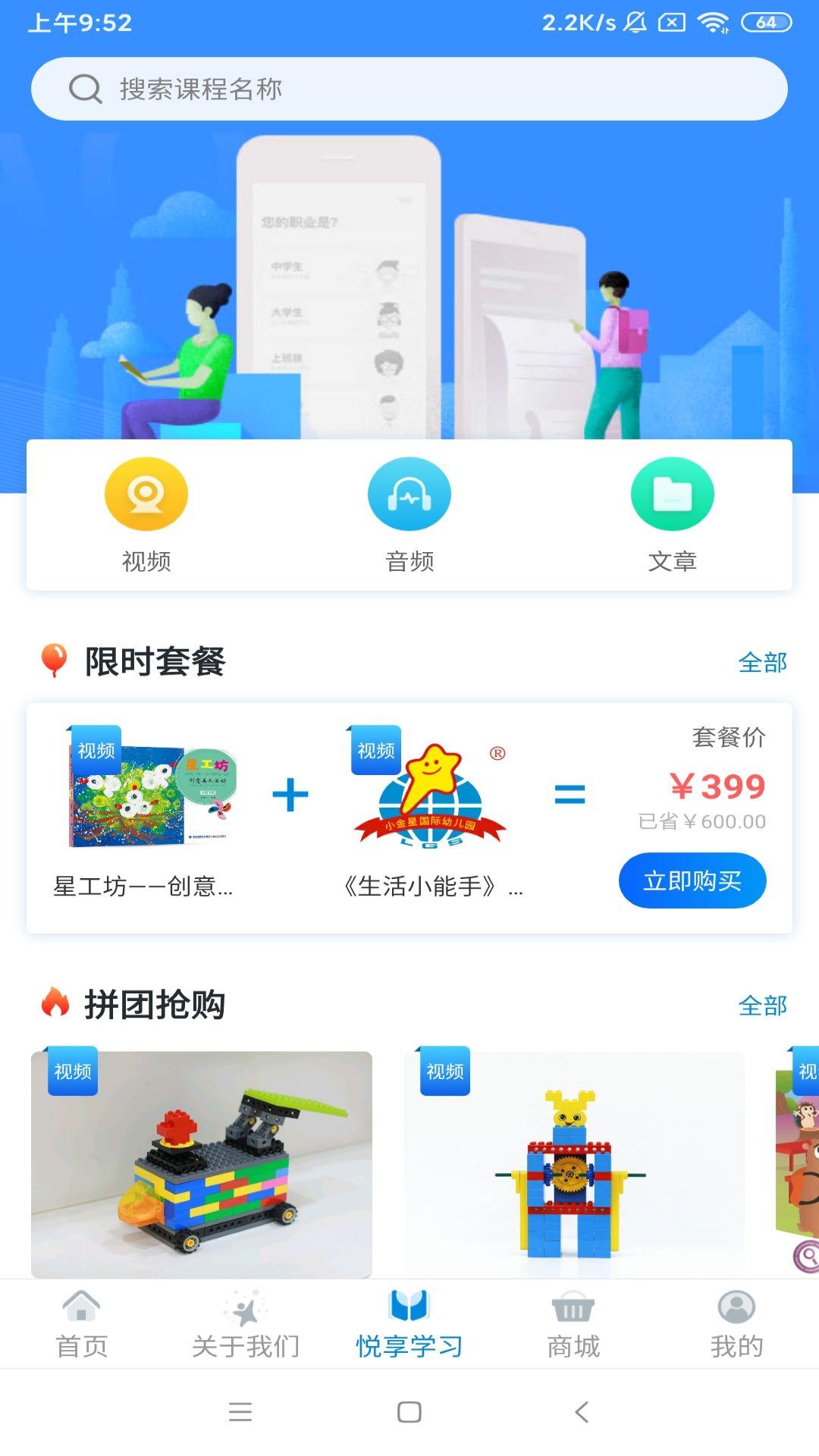The width and height of the screenshot is (819, 1456).
Task: Open the 首页 home tab icon
Action: pos(82,1321)
